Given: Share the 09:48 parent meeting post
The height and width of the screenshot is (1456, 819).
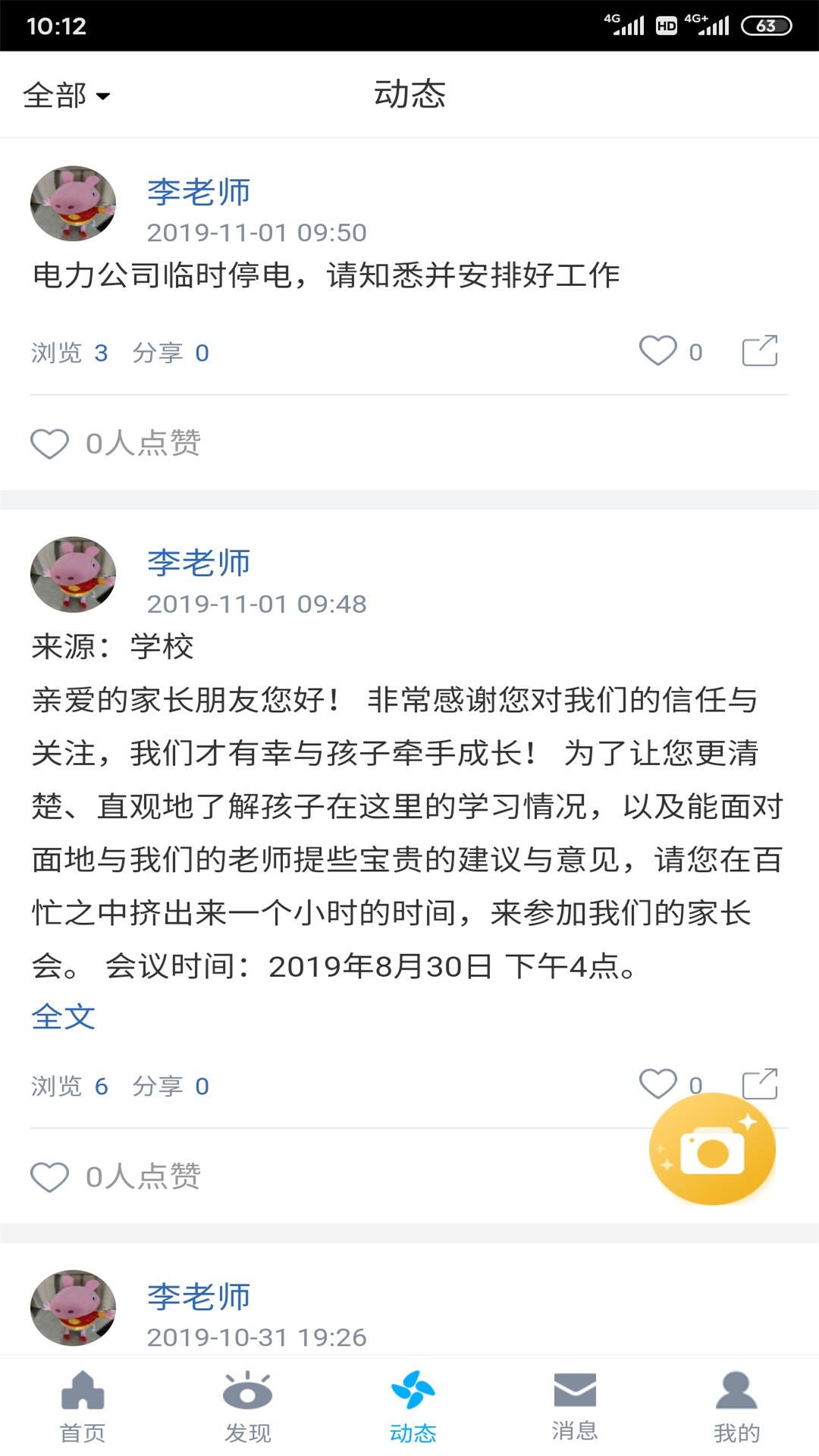Looking at the screenshot, I should tap(760, 1084).
